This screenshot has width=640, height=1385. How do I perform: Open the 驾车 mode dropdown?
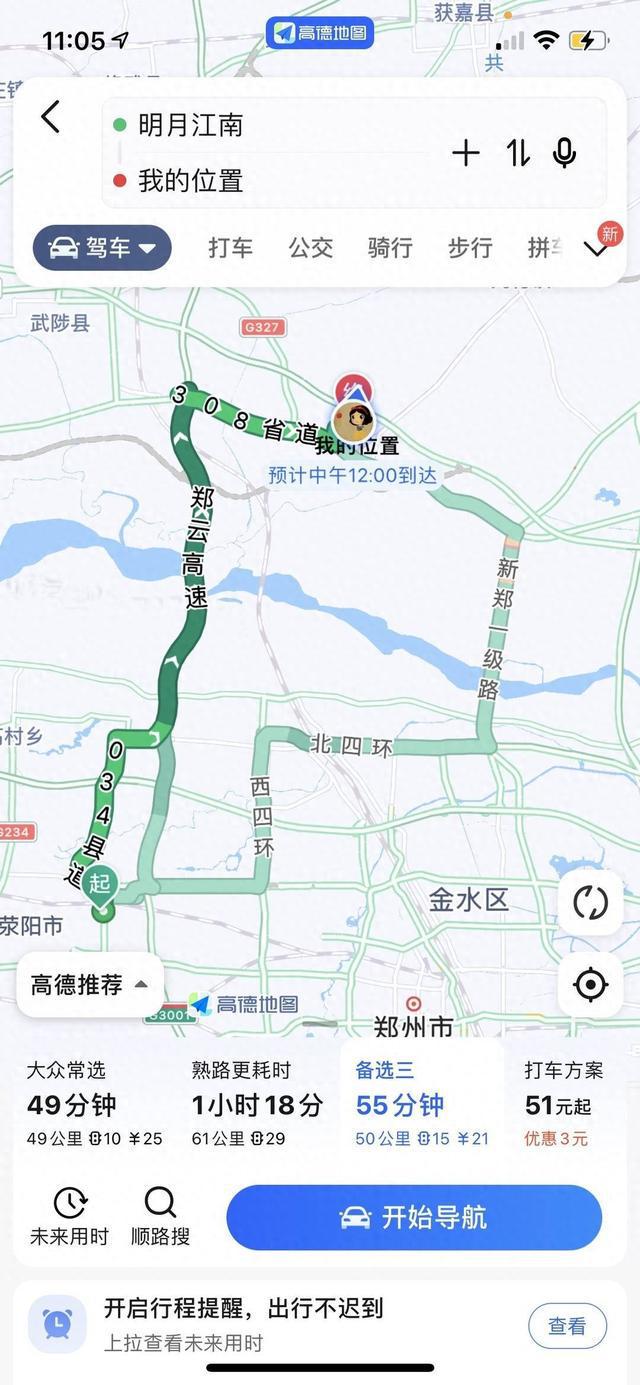(x=102, y=248)
